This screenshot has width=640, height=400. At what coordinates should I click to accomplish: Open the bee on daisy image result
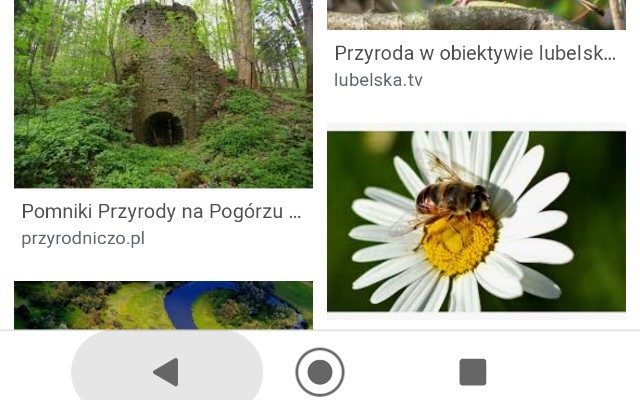click(476, 220)
